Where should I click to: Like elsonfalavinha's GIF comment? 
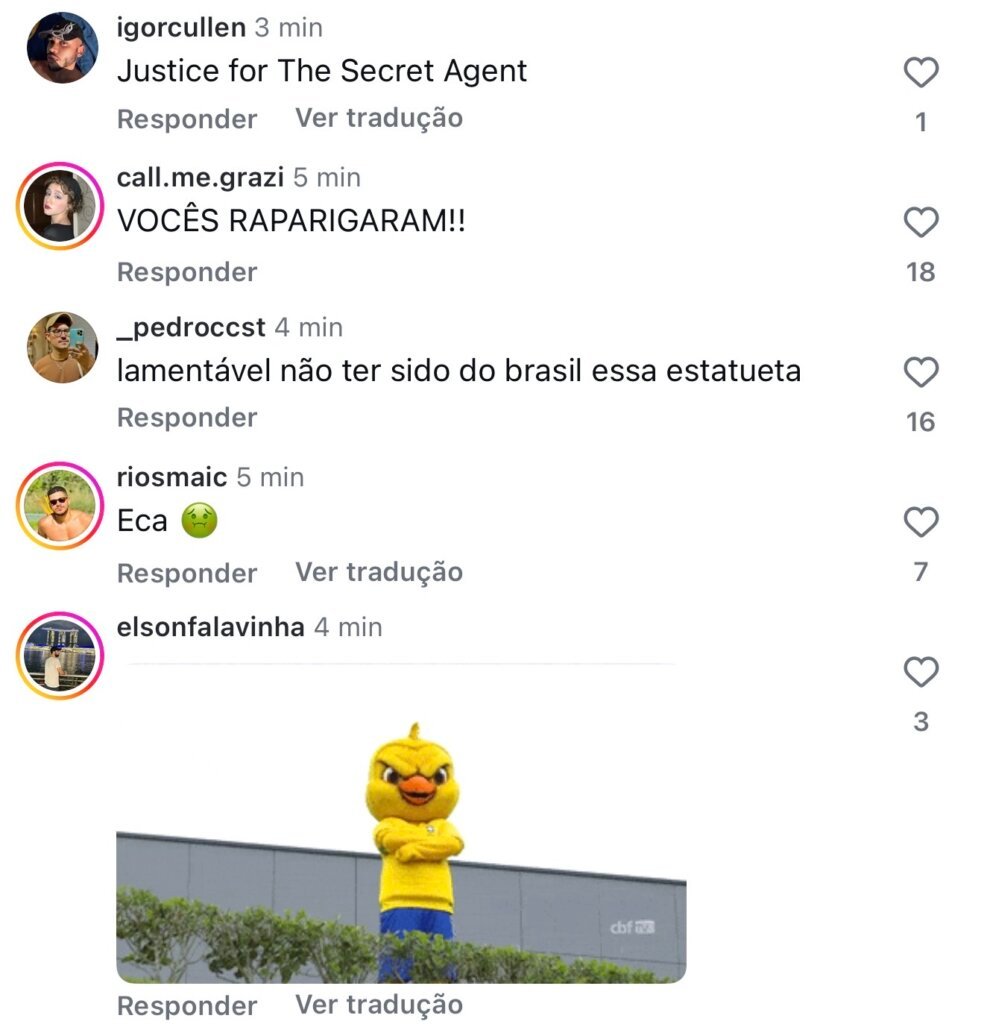(x=920, y=672)
